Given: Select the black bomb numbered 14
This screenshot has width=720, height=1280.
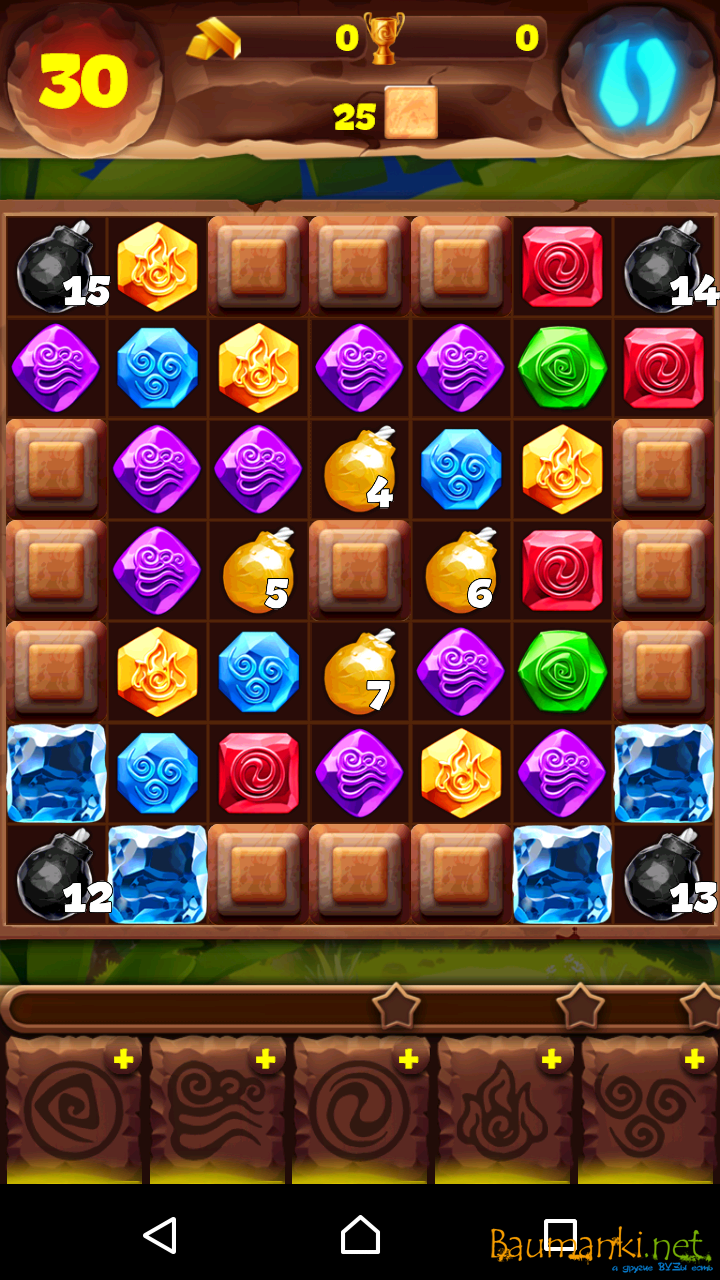Looking at the screenshot, I should (663, 267).
